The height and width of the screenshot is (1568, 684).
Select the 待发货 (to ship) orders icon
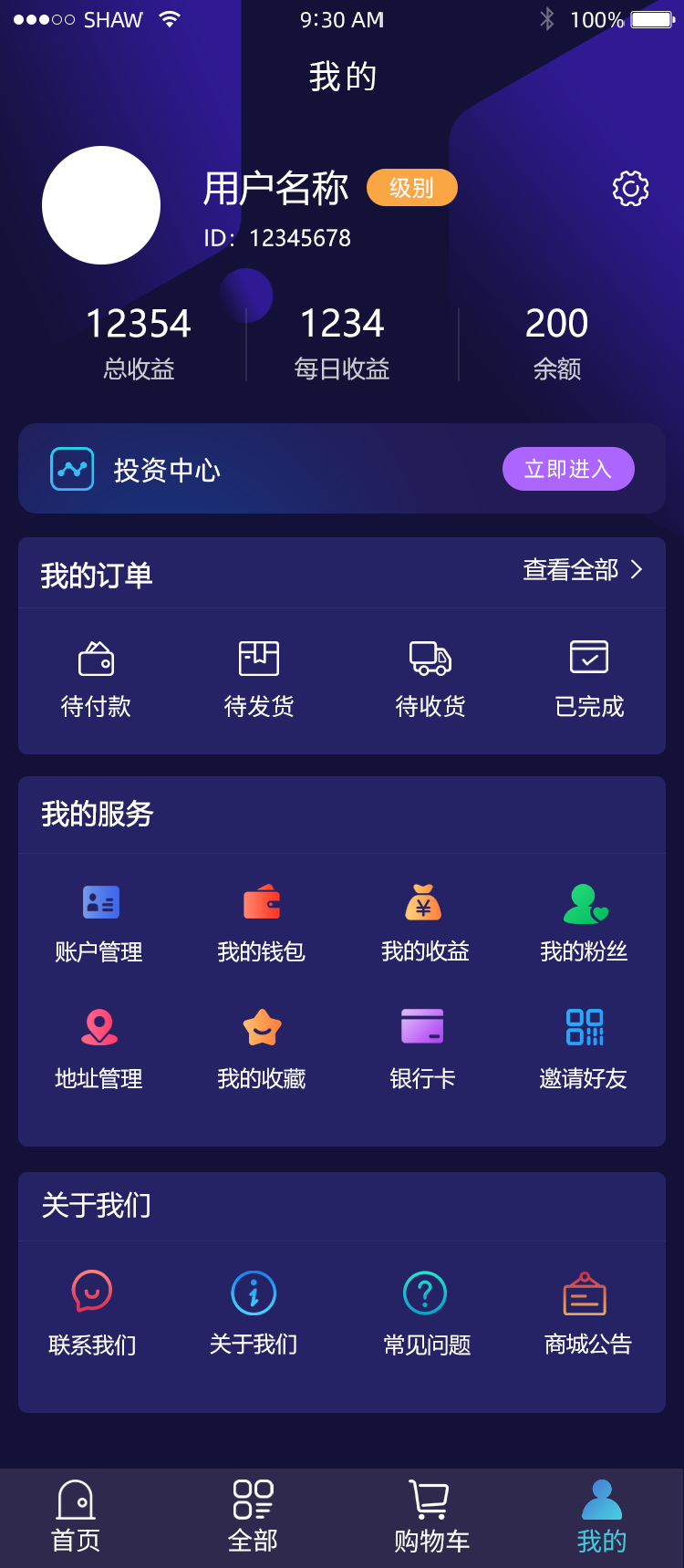point(259,657)
